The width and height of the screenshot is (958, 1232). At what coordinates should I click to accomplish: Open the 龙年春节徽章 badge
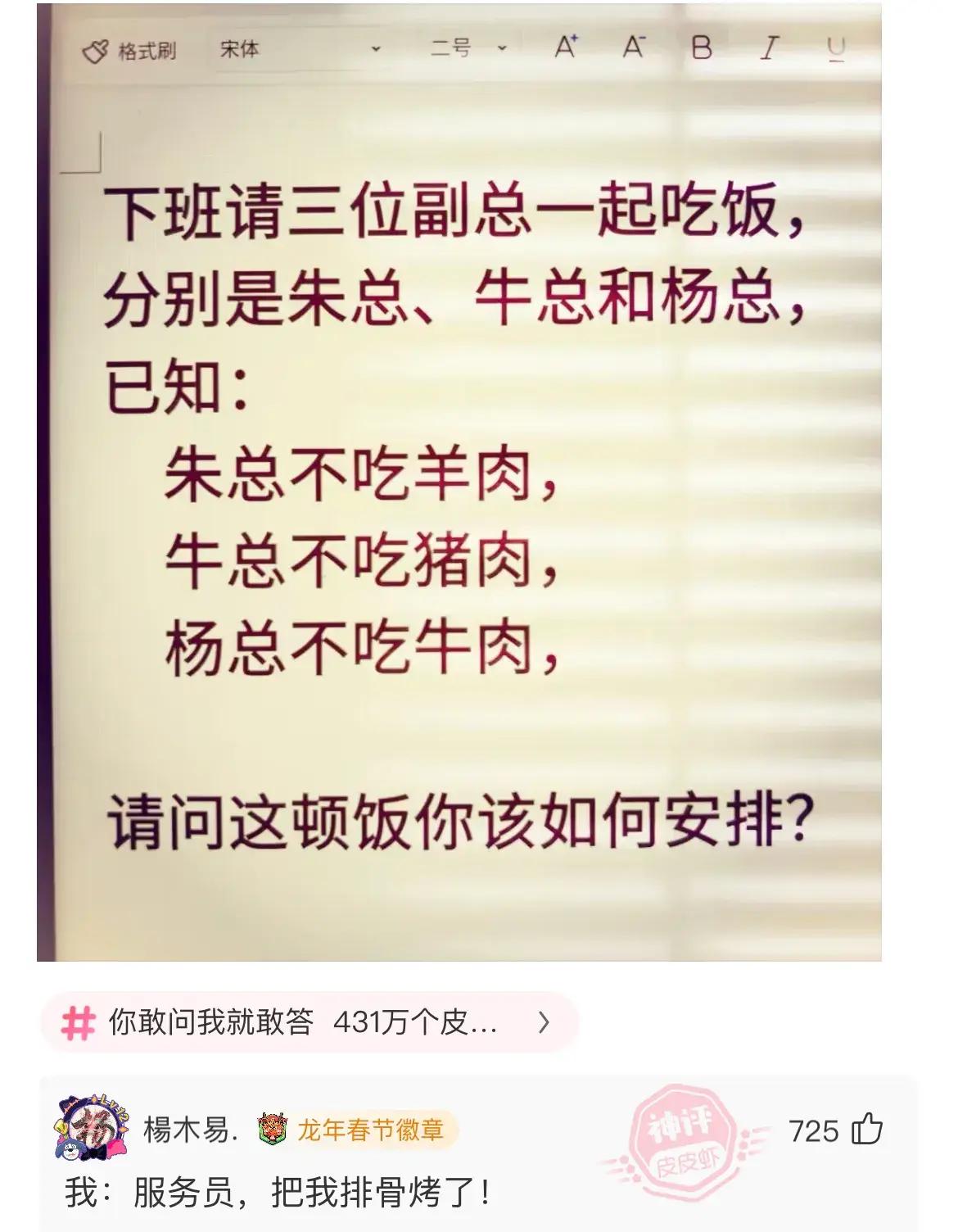pos(354,1130)
